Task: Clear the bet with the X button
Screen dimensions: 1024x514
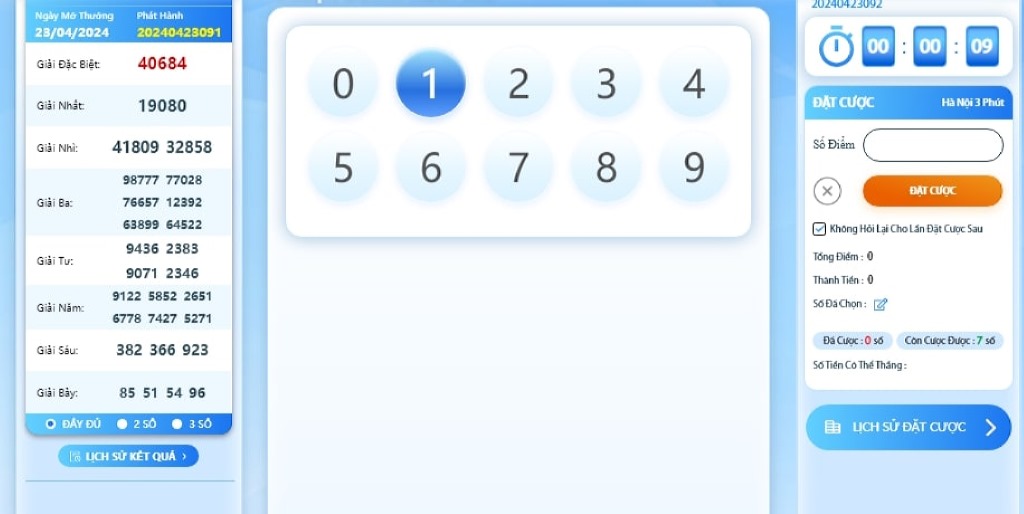Action: point(827,191)
